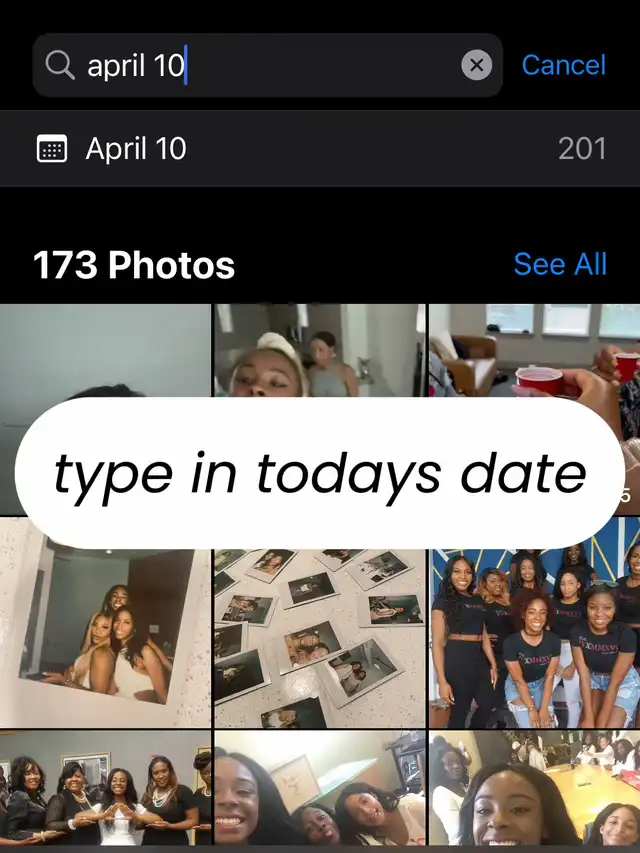Clear the search text with the x button
The width and height of the screenshot is (640, 853).
(476, 66)
